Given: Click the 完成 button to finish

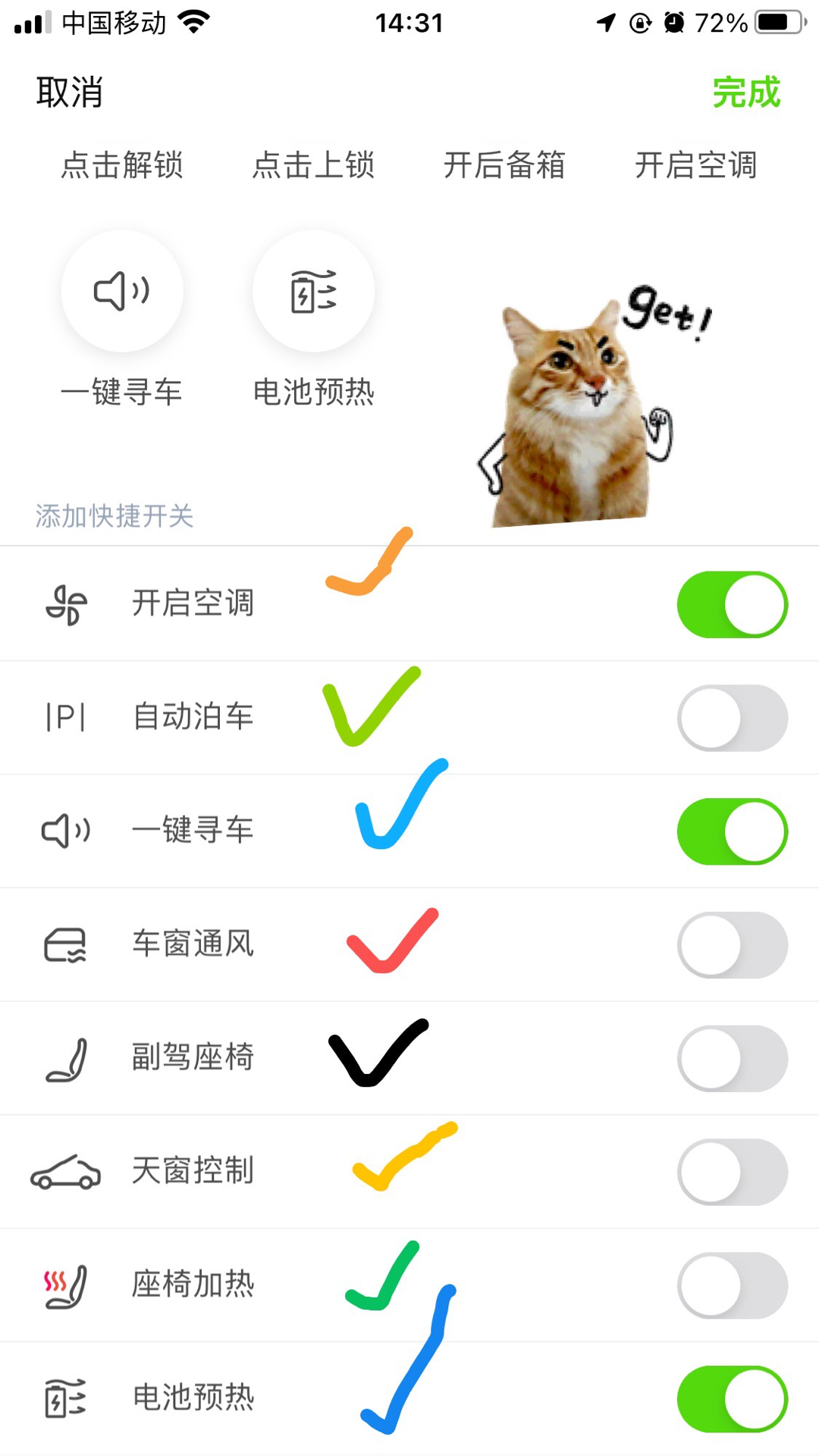Looking at the screenshot, I should click(746, 94).
